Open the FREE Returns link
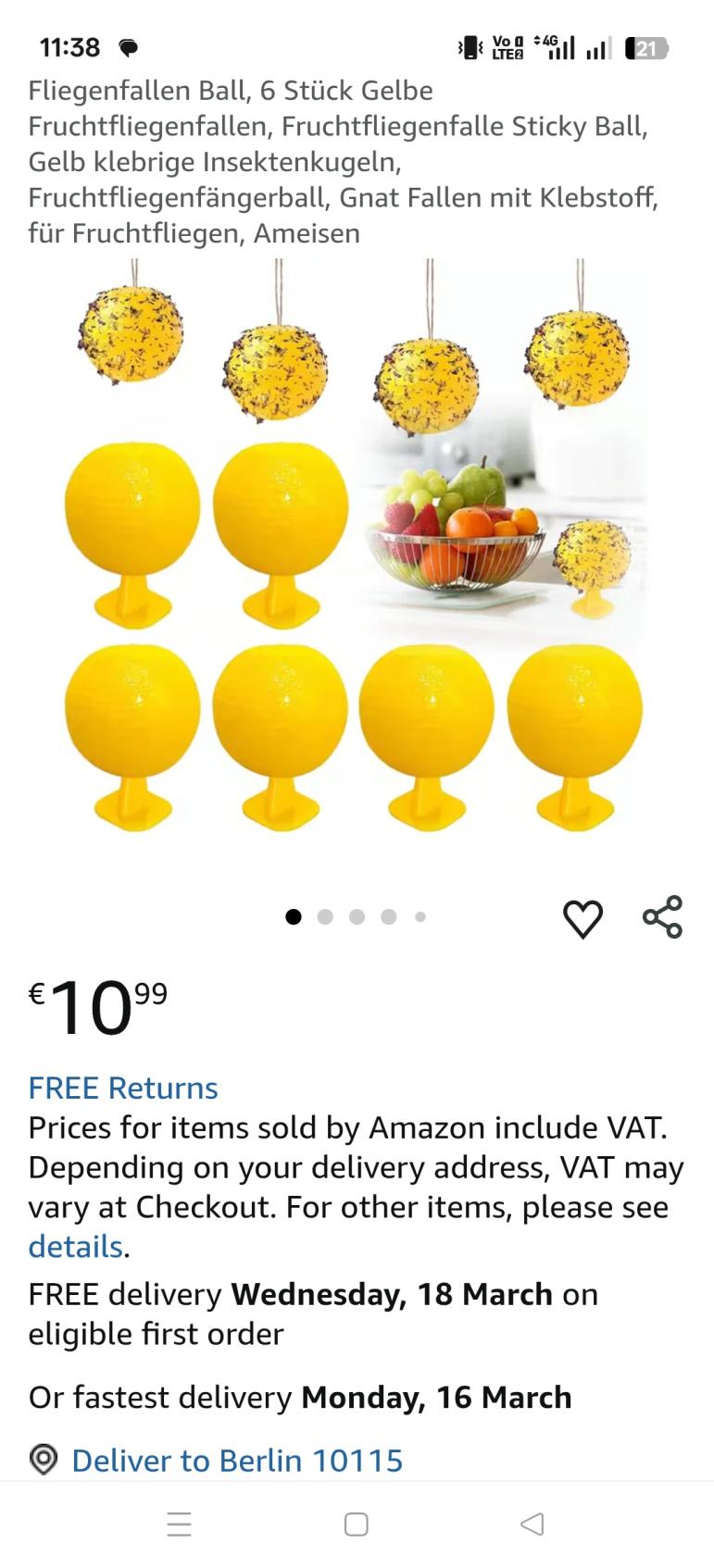The width and height of the screenshot is (714, 1568). (123, 1088)
